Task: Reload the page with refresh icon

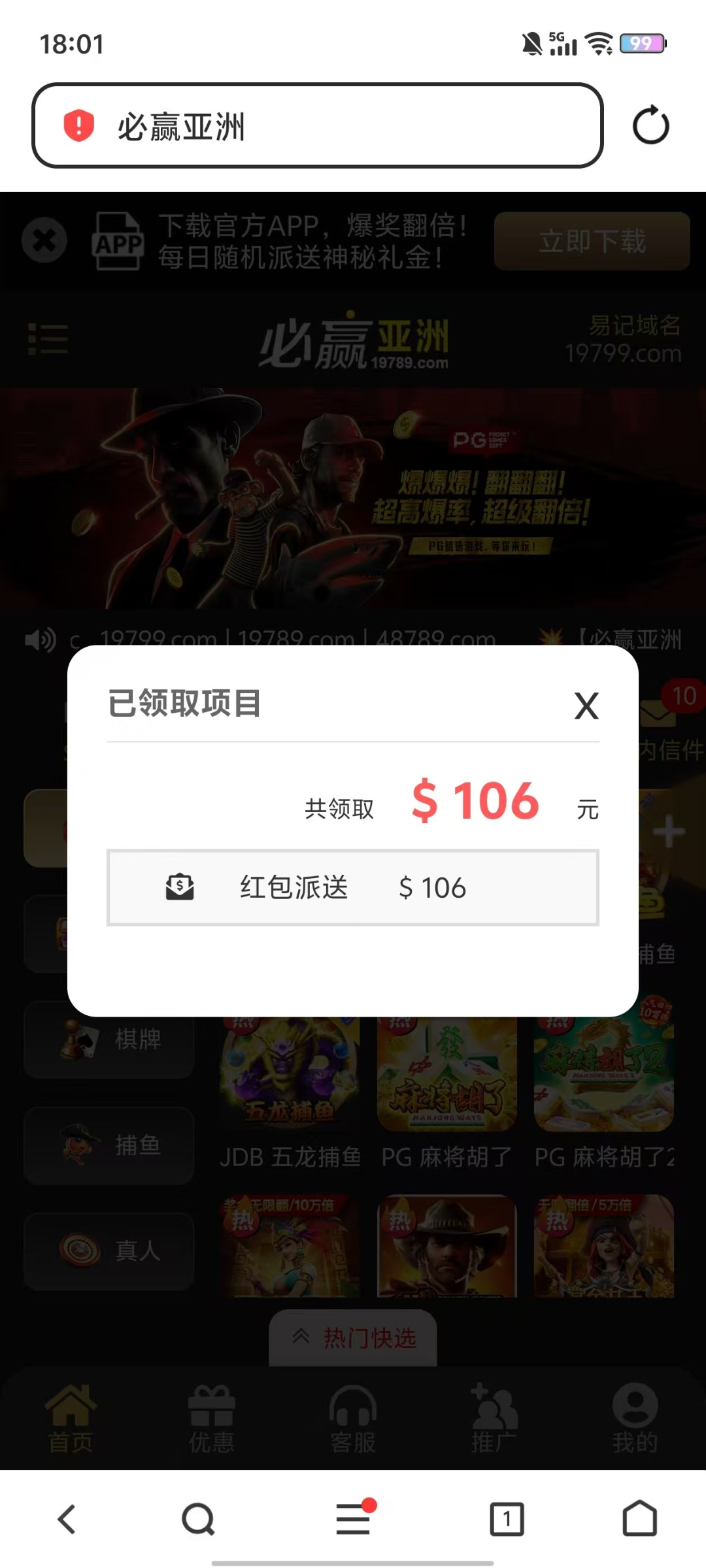Action: (650, 125)
